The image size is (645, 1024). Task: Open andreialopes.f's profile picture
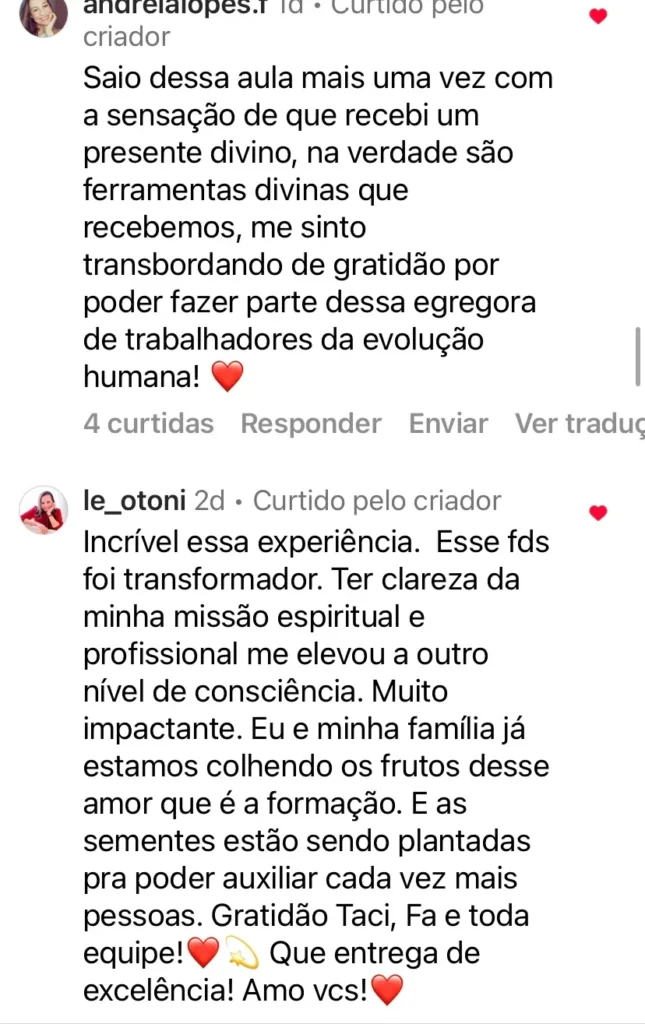43,14
